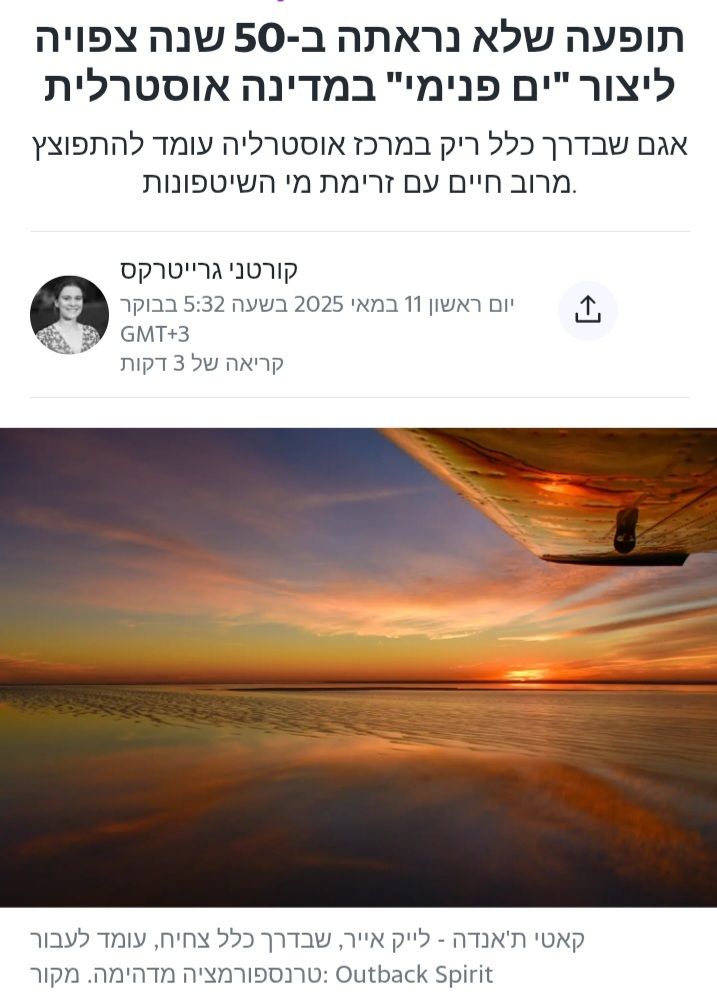Share this article
This screenshot has width=717, height=1004.
point(587,311)
